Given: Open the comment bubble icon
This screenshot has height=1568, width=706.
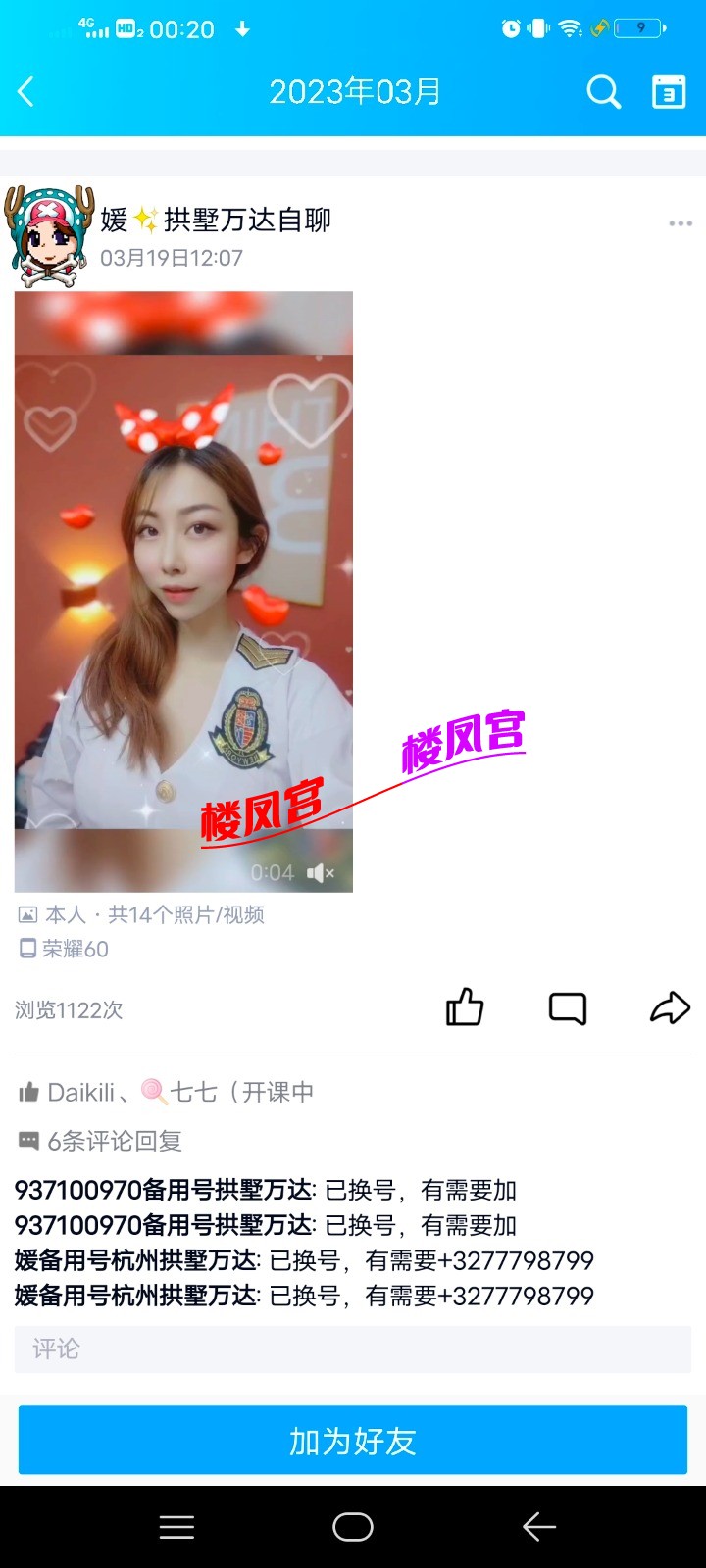Looking at the screenshot, I should (x=567, y=1007).
